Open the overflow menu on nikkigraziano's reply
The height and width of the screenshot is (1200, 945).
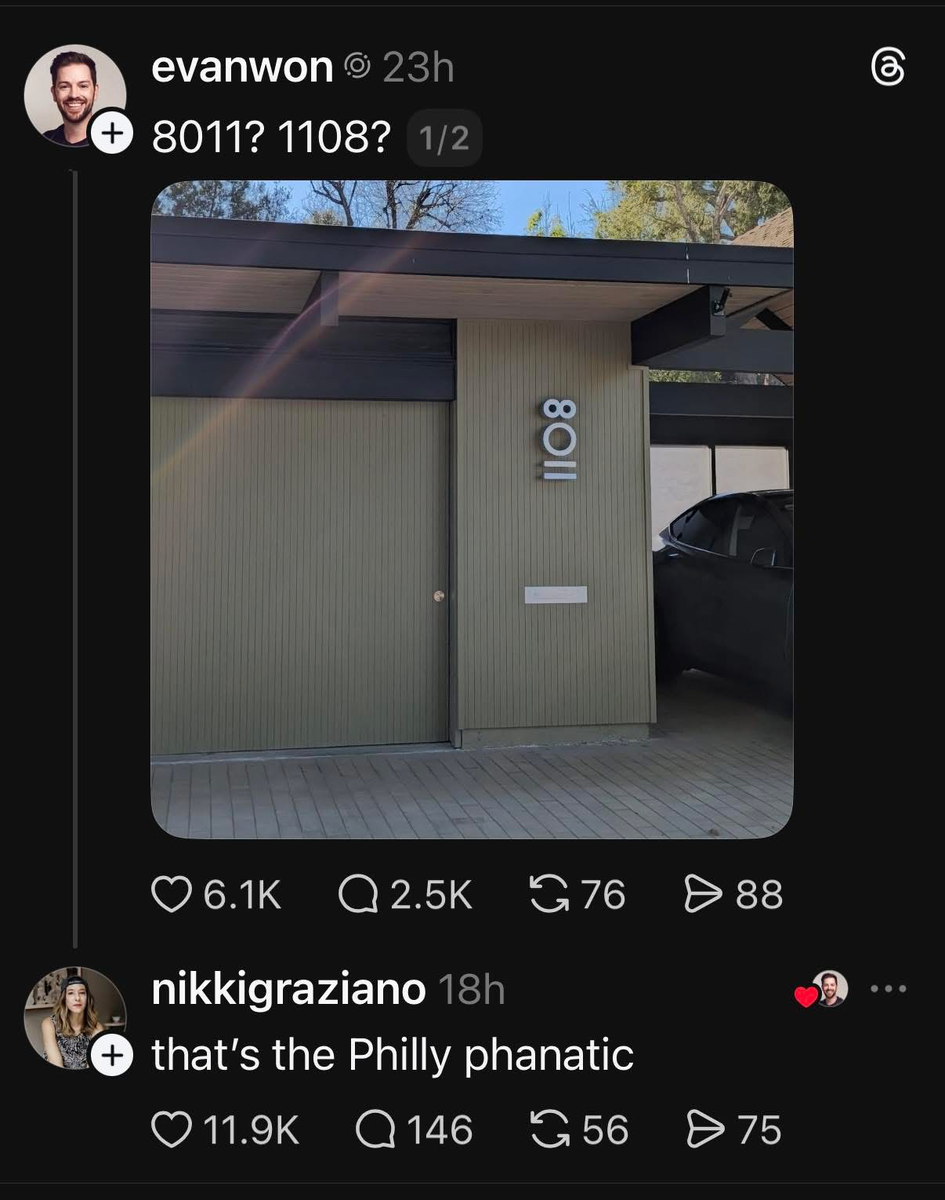(887, 989)
